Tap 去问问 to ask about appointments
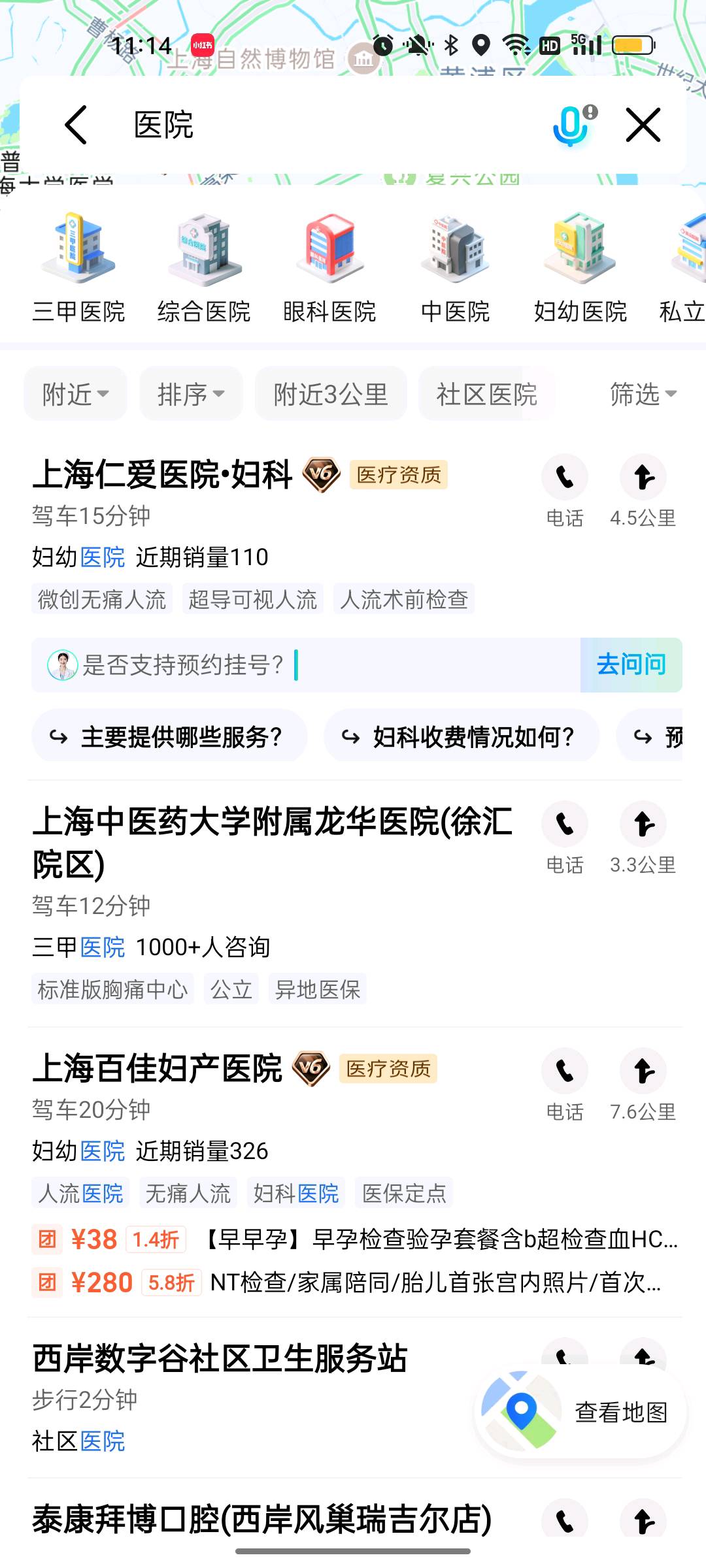706x1568 pixels. pos(631,665)
